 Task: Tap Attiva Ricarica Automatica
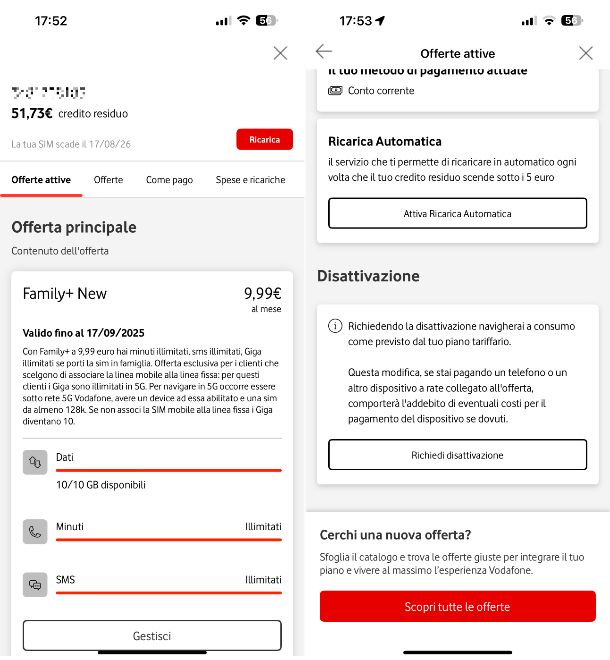pos(457,213)
